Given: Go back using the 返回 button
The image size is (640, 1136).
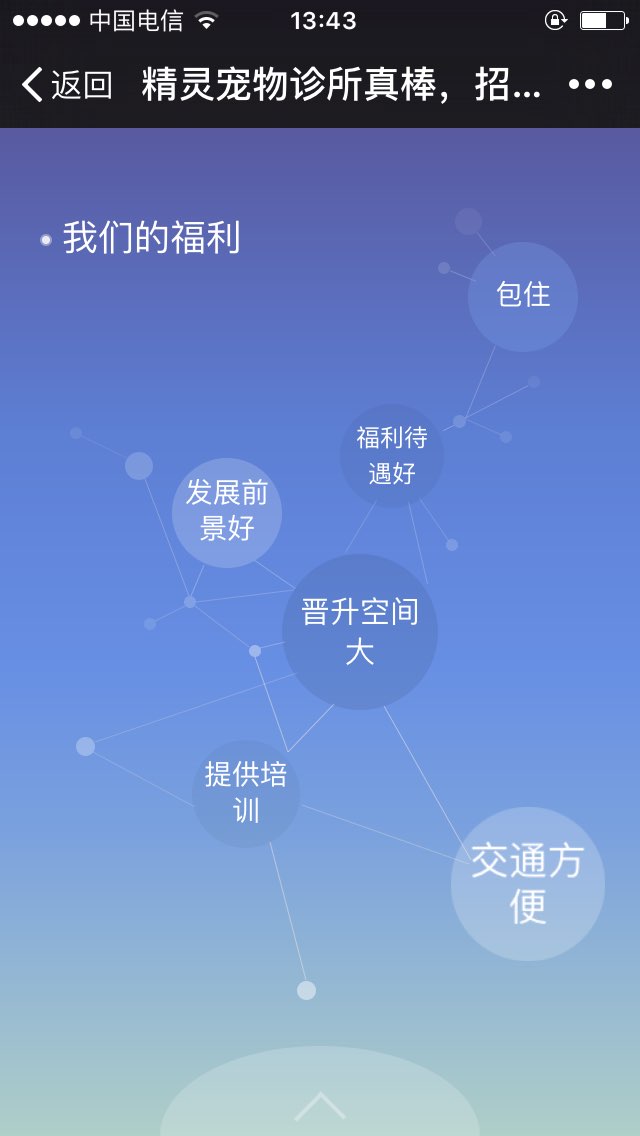Looking at the screenshot, I should 67,85.
